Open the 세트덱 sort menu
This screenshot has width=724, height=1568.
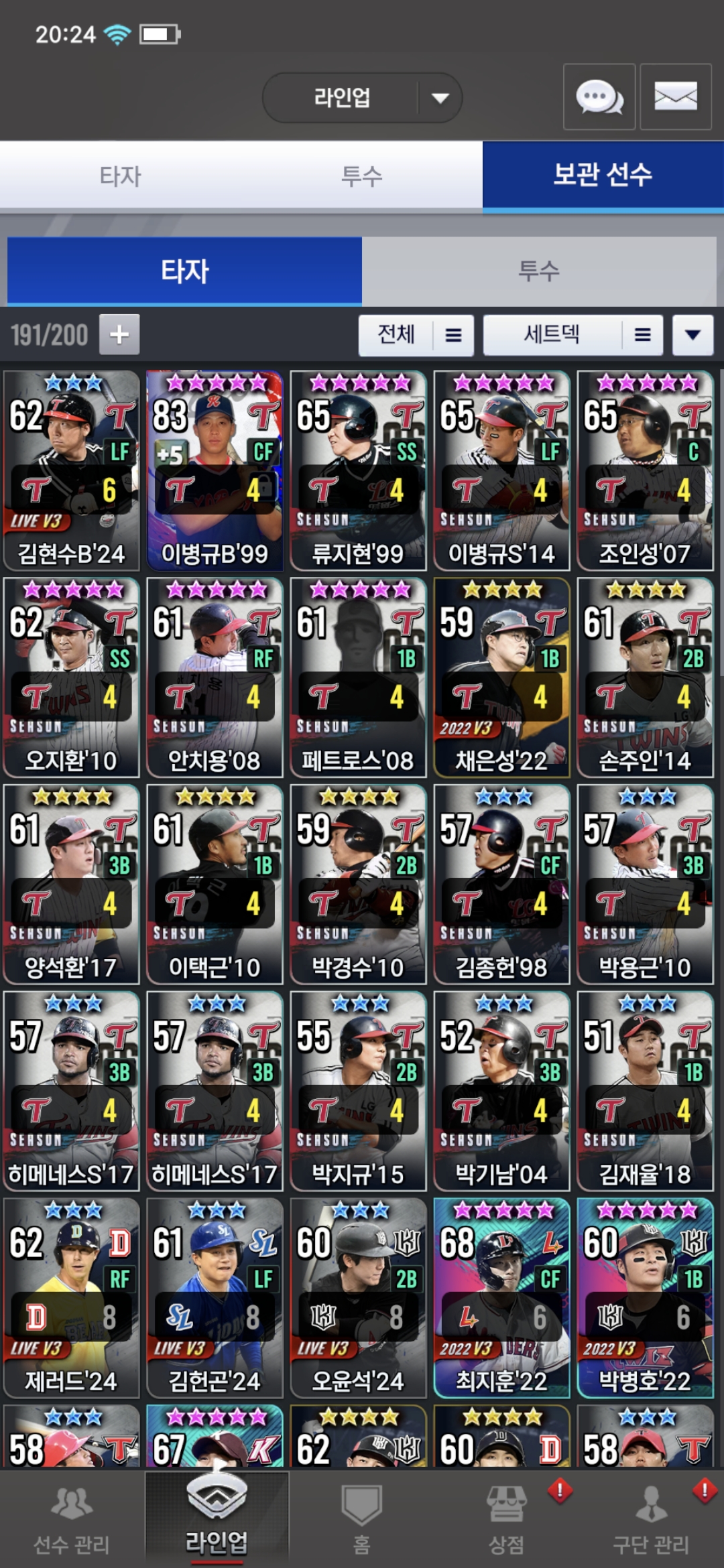pyautogui.click(x=573, y=335)
